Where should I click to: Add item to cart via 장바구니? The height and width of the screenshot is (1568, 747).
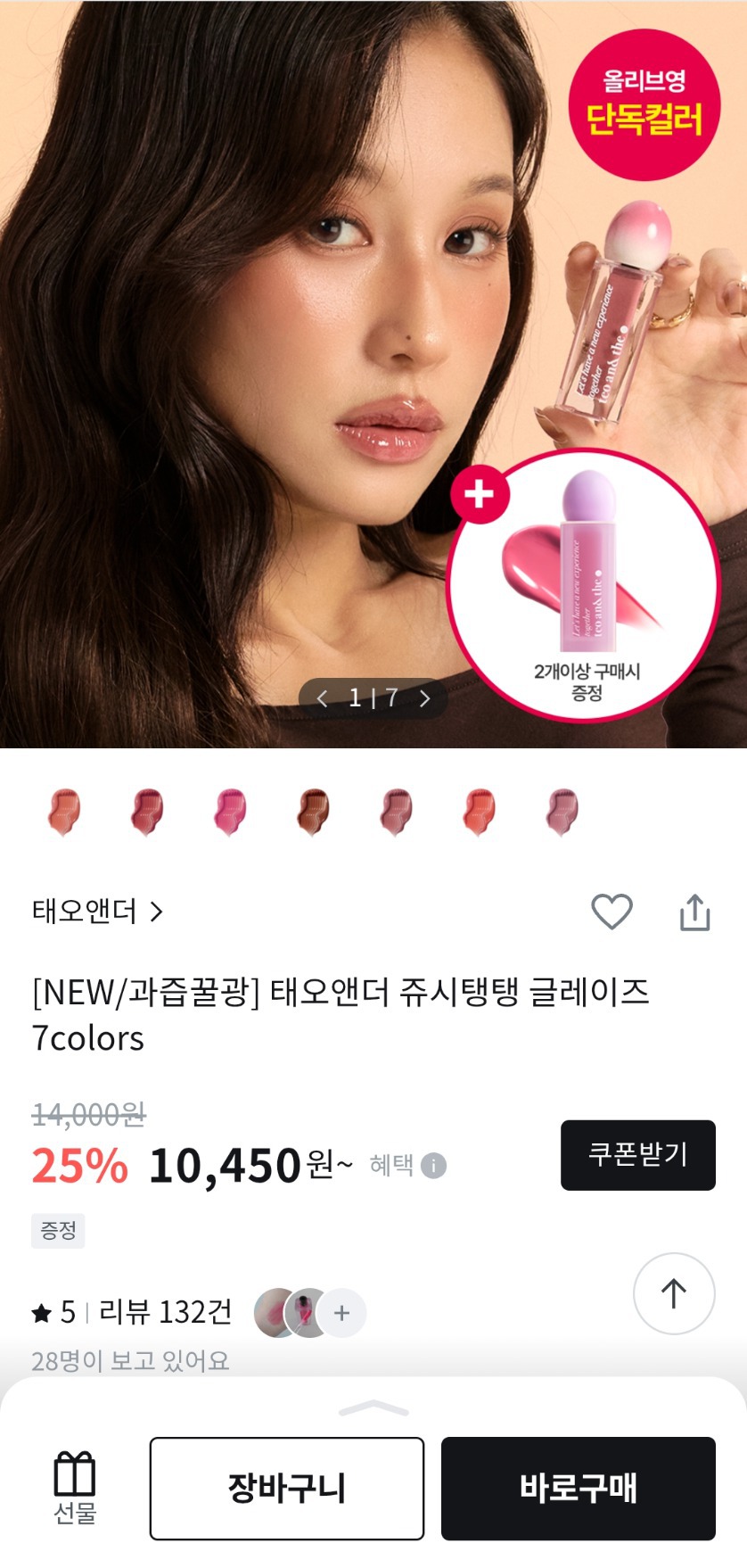point(287,1487)
